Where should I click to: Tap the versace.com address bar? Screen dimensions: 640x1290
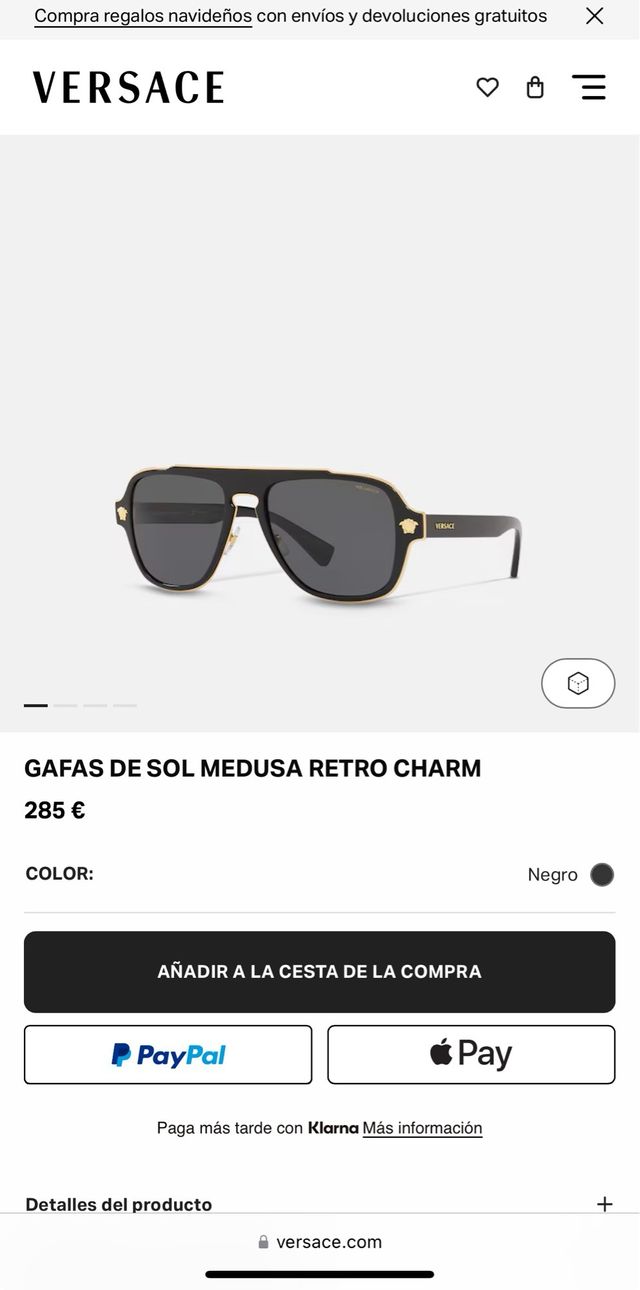pos(320,1242)
